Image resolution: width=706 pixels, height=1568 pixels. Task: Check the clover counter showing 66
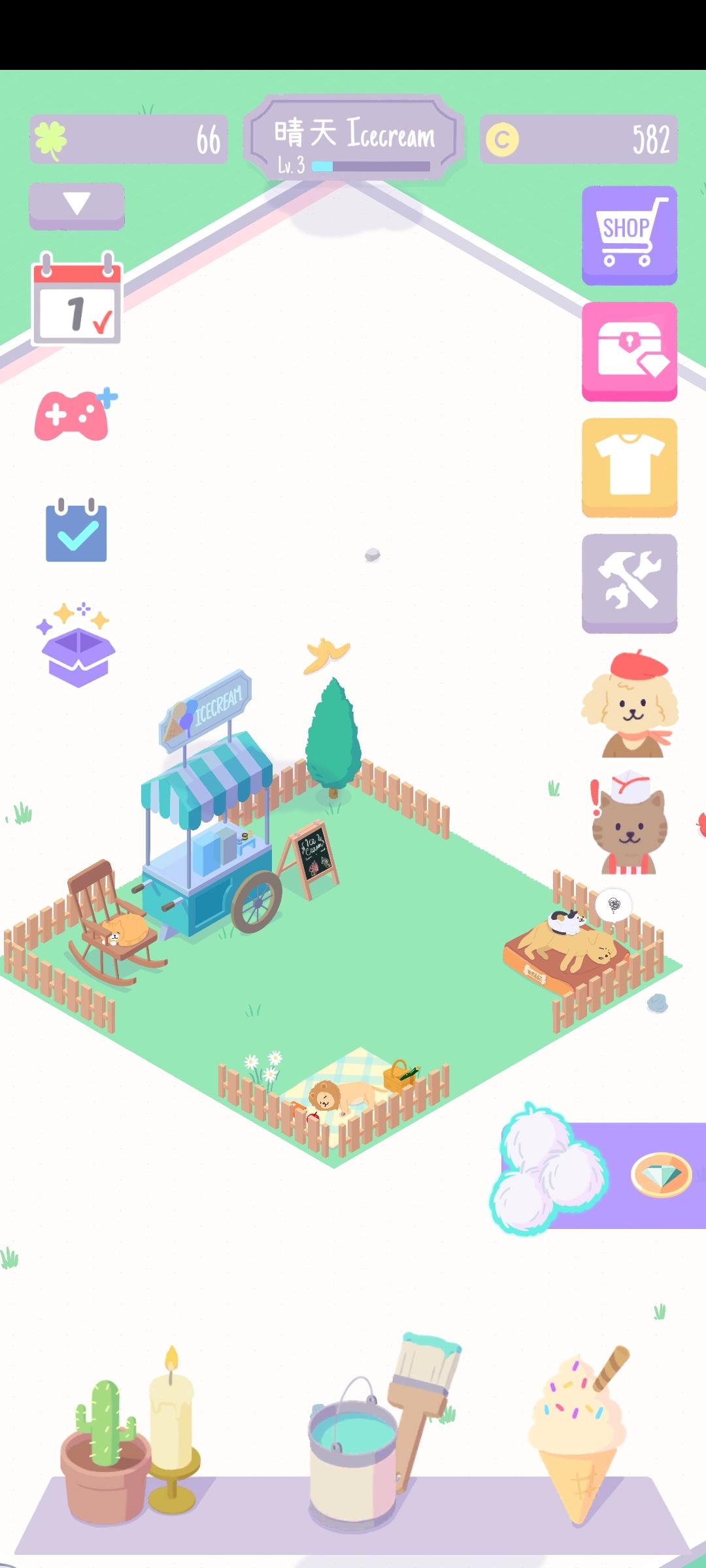128,139
